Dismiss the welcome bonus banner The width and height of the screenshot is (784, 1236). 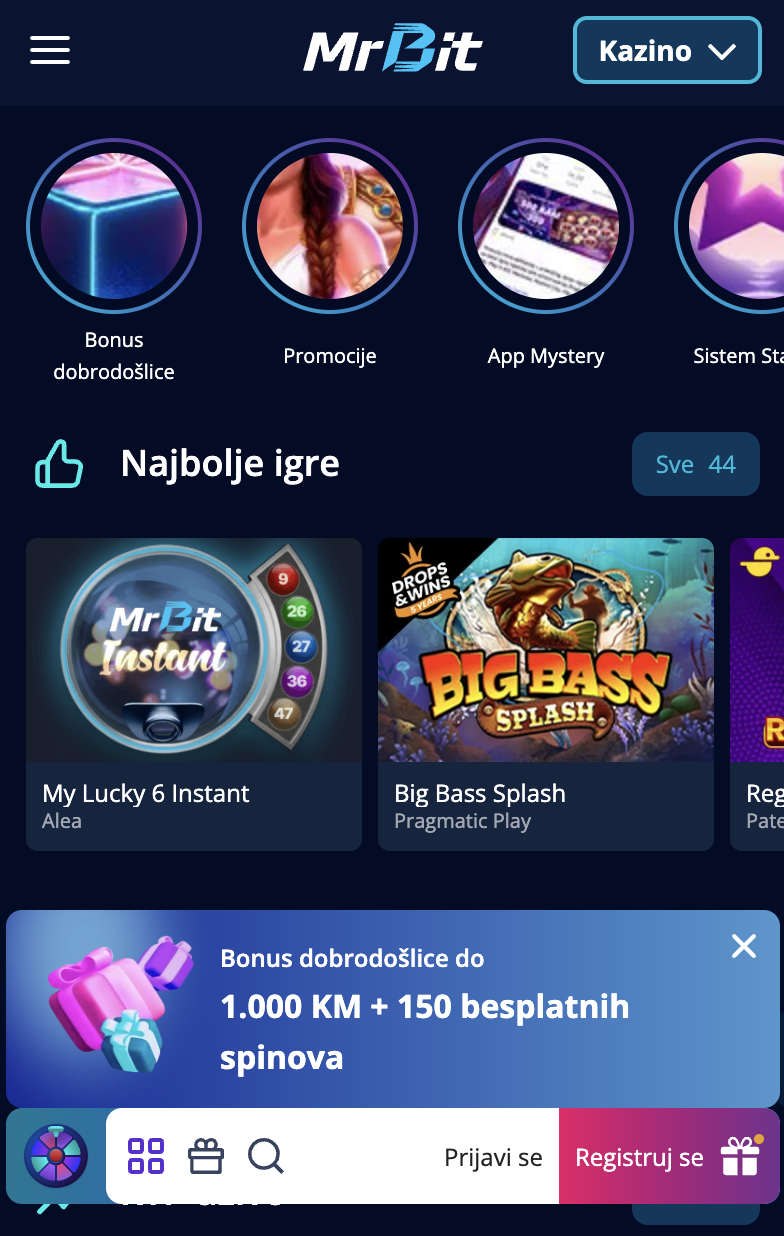(744, 945)
